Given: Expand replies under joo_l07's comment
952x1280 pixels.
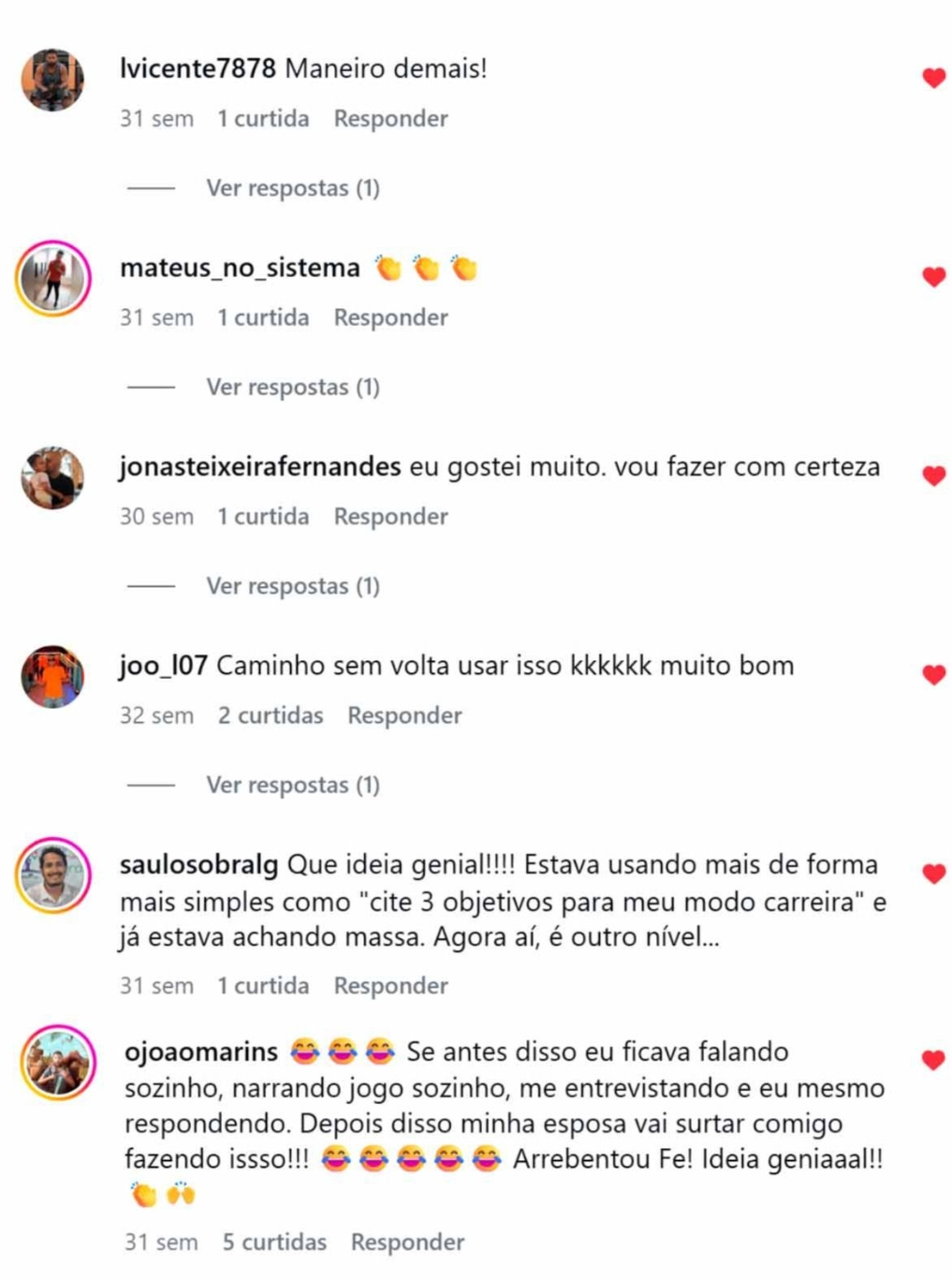Looking at the screenshot, I should click(292, 786).
